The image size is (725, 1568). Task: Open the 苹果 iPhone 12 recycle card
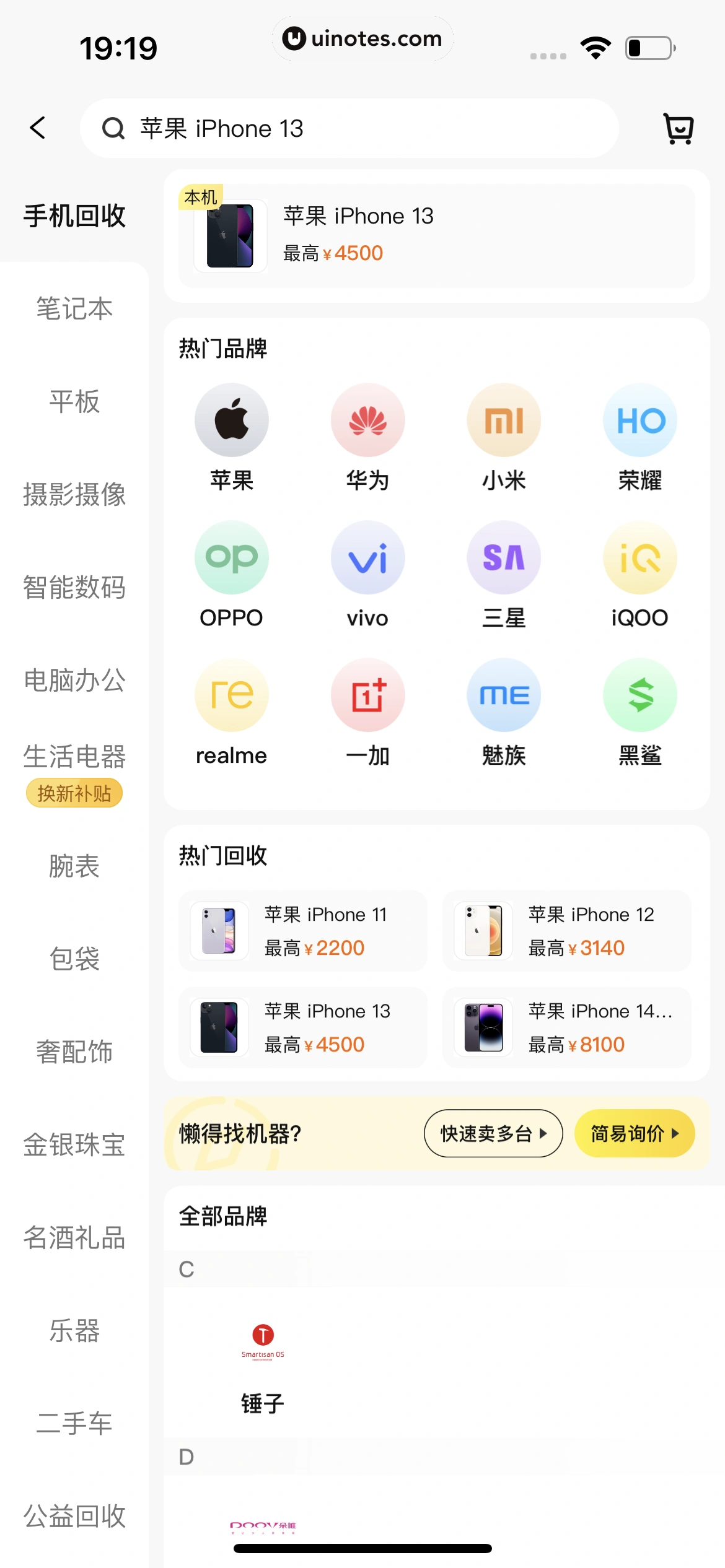(566, 931)
